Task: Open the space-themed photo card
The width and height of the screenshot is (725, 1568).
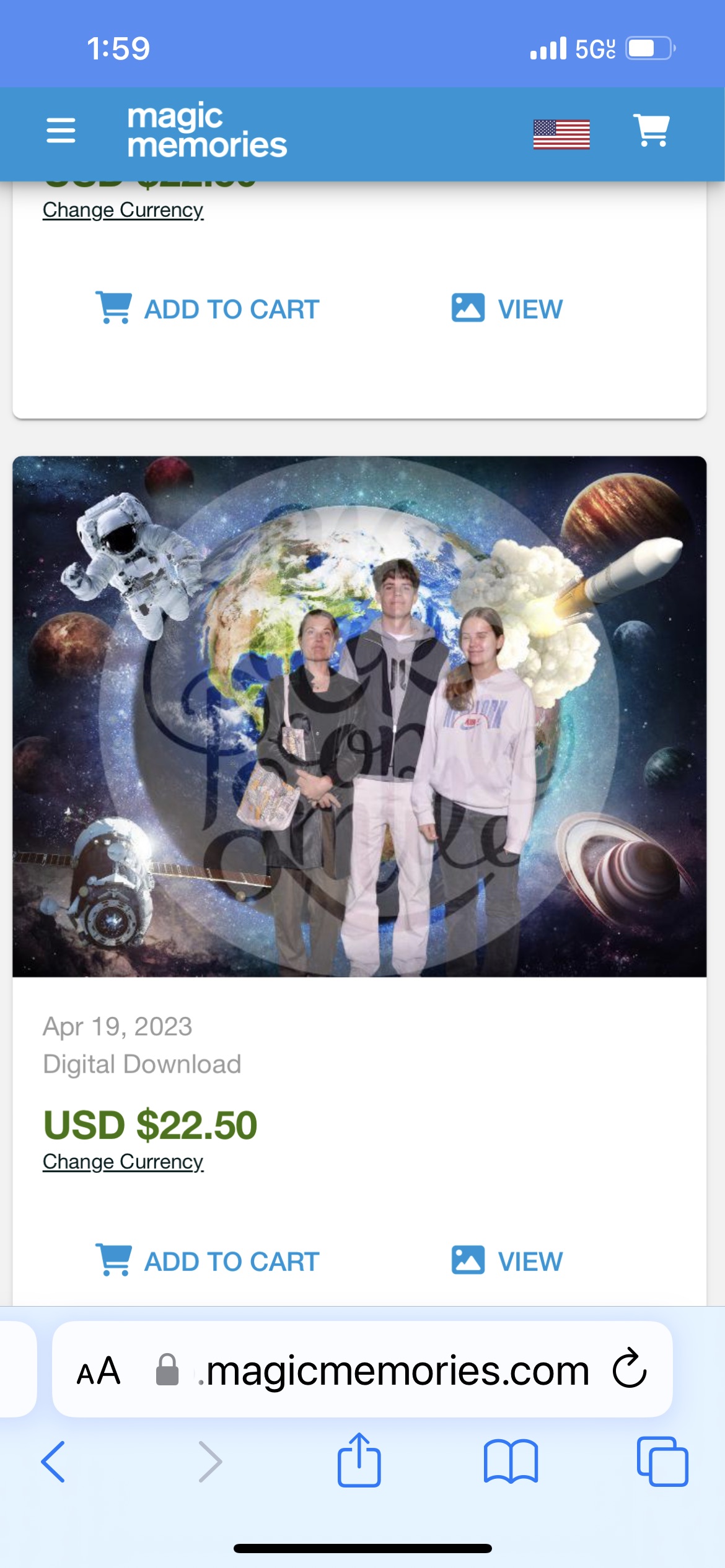Action: [359, 716]
